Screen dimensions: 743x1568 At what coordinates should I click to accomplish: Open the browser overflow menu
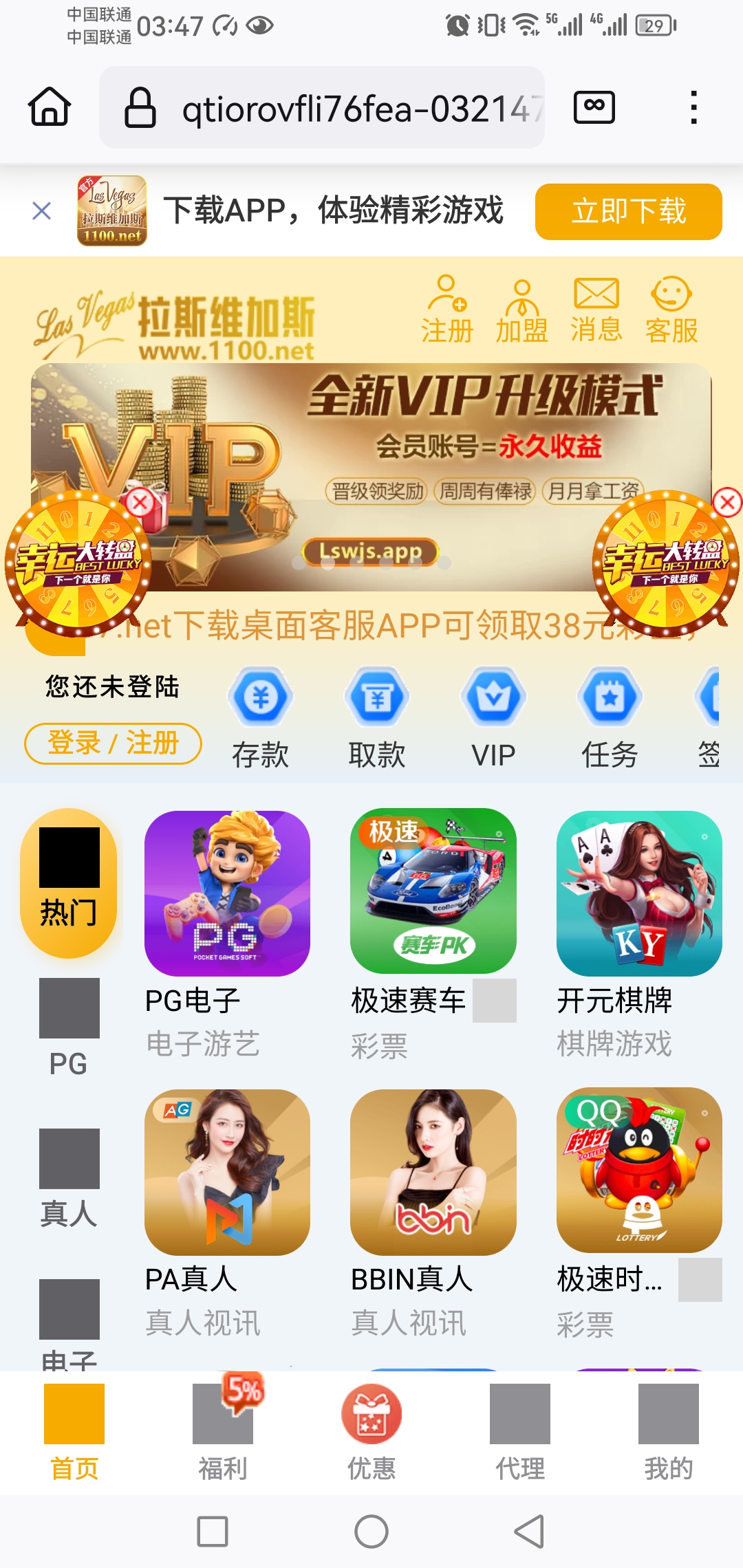[x=693, y=108]
